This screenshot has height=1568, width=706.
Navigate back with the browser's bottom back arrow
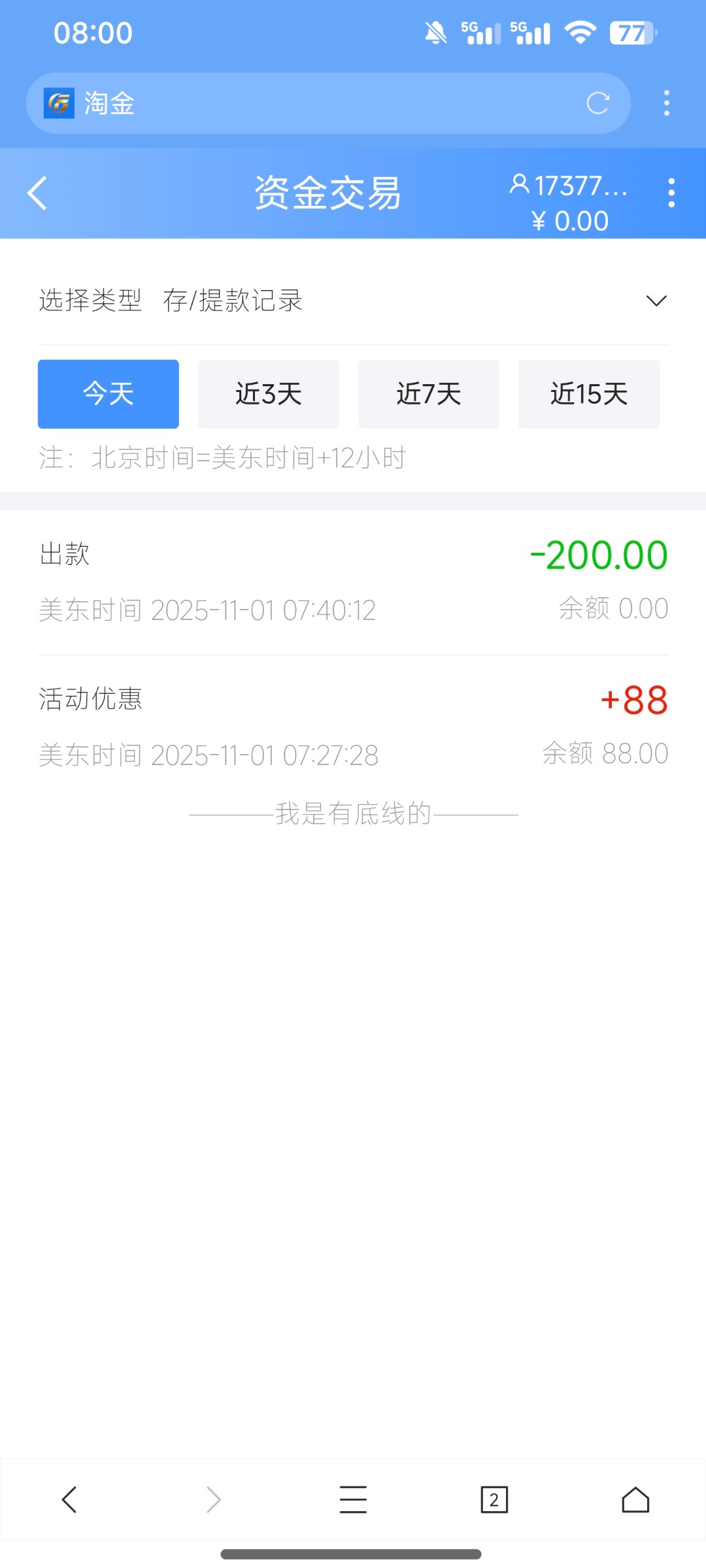(x=70, y=1499)
